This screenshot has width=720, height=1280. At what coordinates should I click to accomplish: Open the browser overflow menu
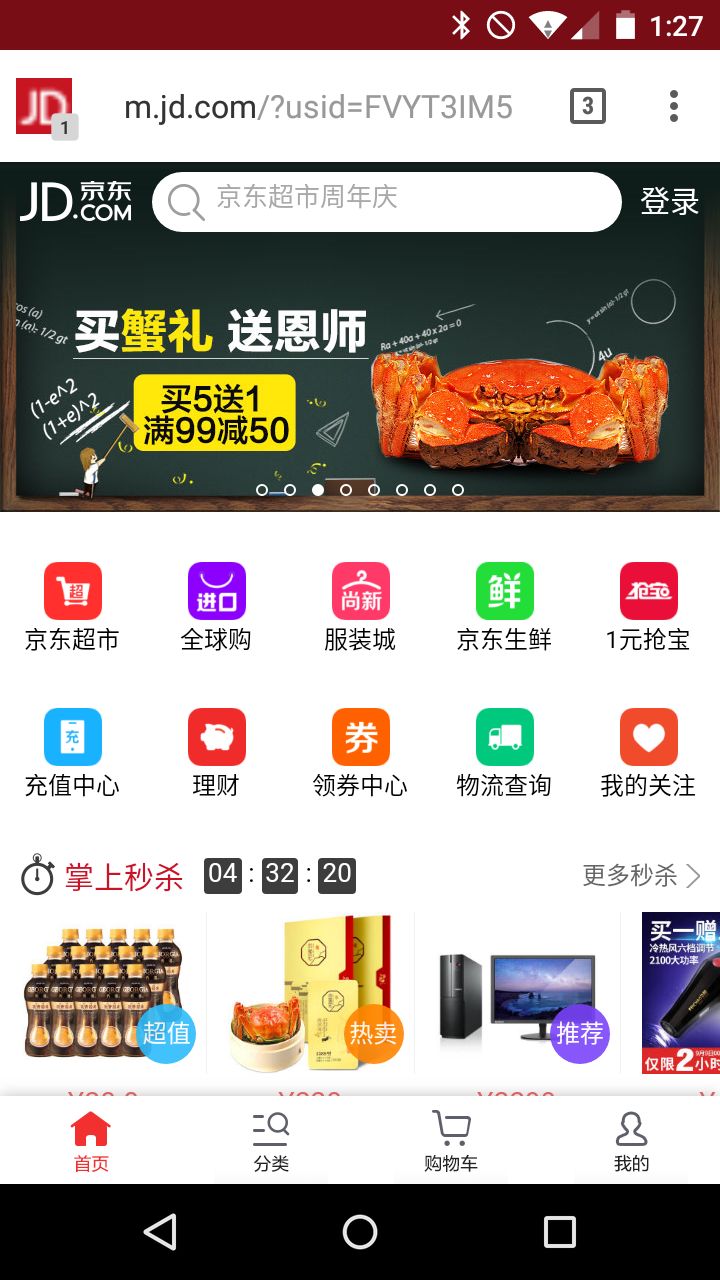674,106
